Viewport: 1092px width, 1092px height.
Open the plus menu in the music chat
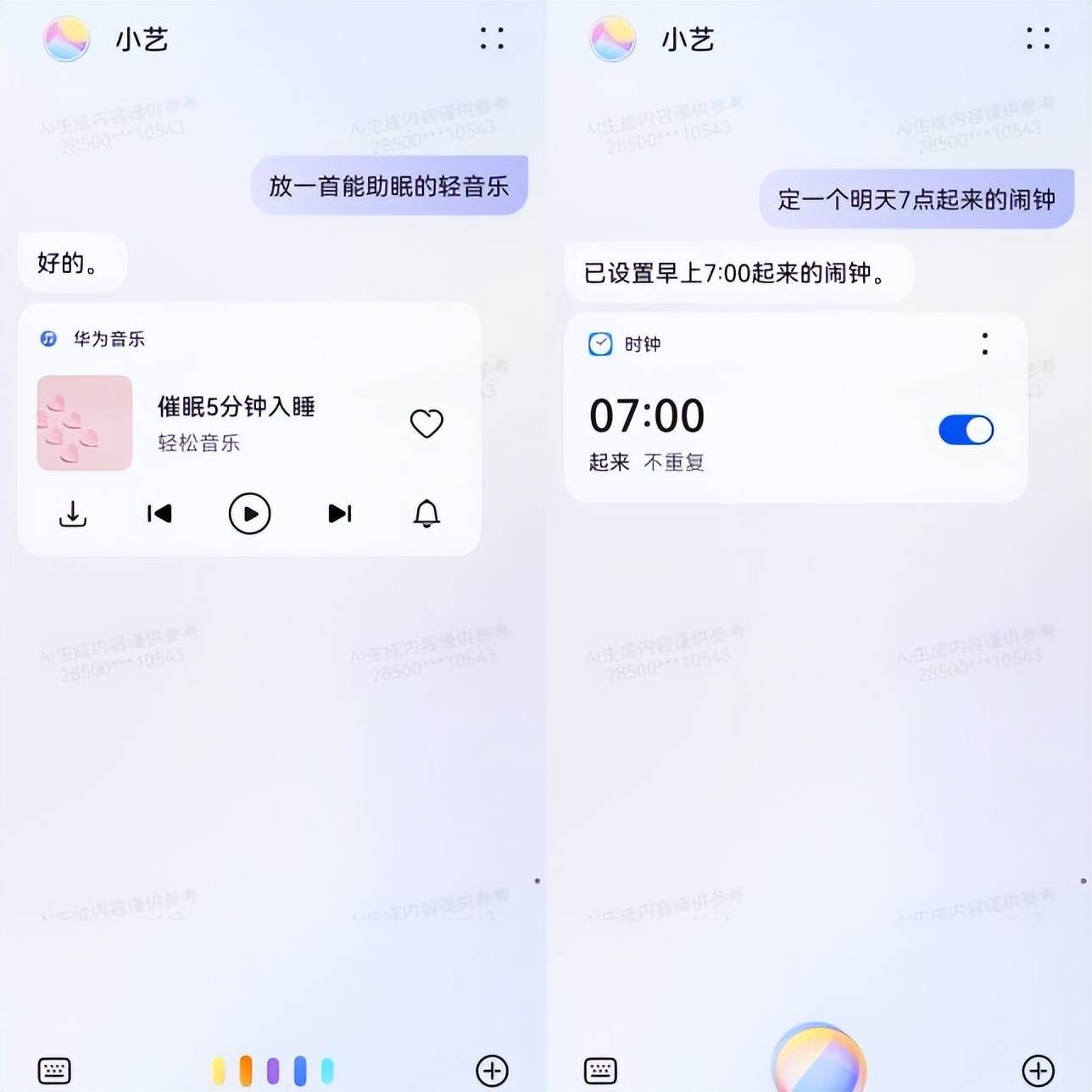point(492,1071)
